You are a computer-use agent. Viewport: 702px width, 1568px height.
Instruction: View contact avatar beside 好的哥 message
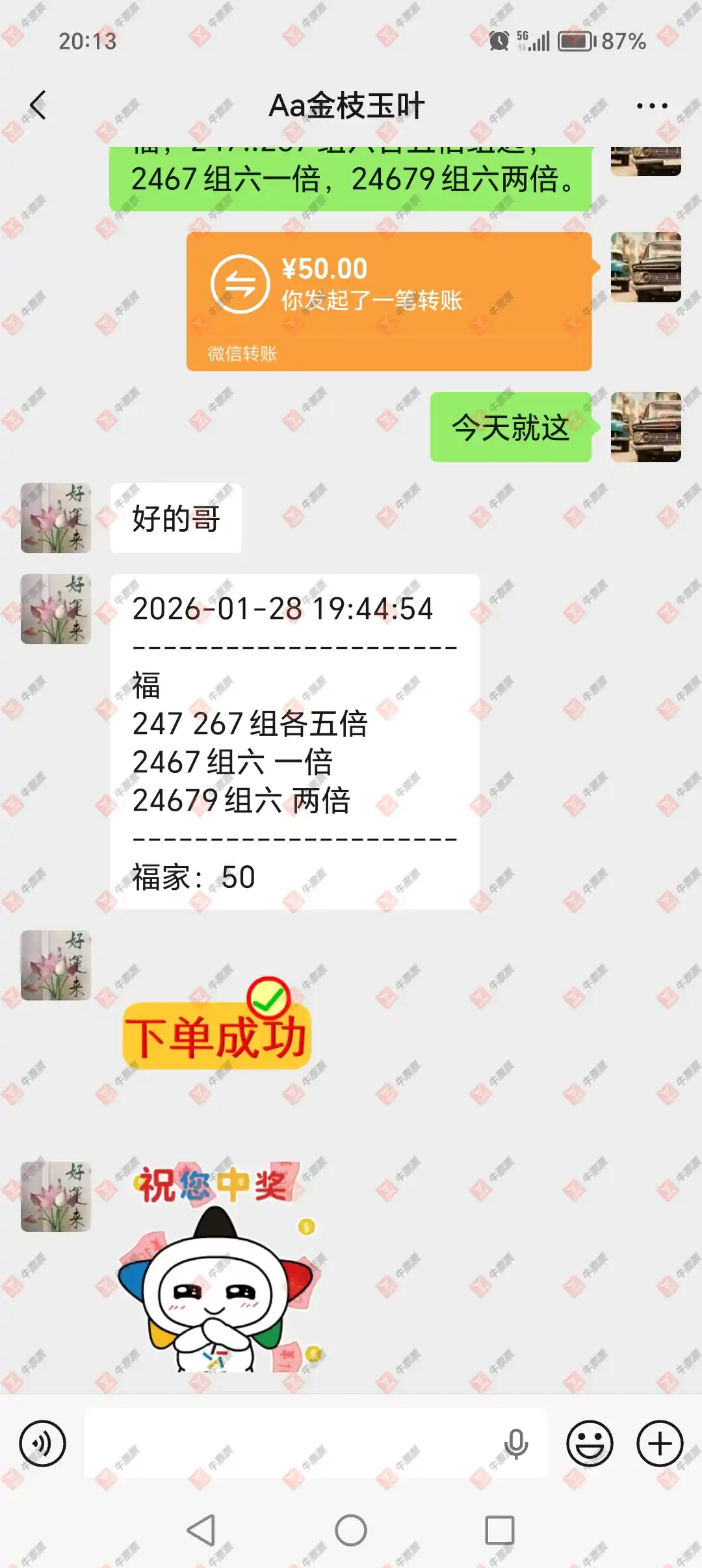coord(56,518)
